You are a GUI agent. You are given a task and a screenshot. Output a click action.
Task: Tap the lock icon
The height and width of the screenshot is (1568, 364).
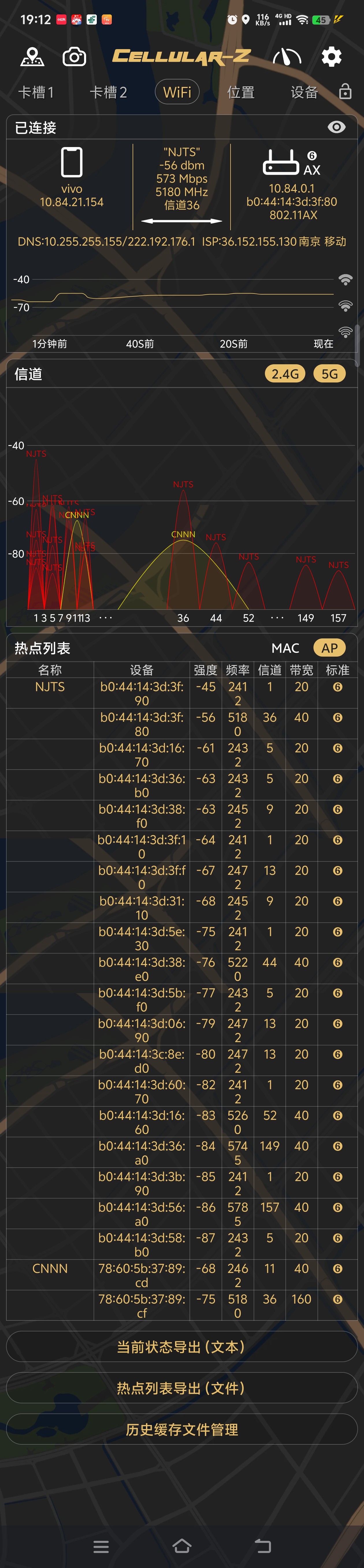[x=345, y=92]
